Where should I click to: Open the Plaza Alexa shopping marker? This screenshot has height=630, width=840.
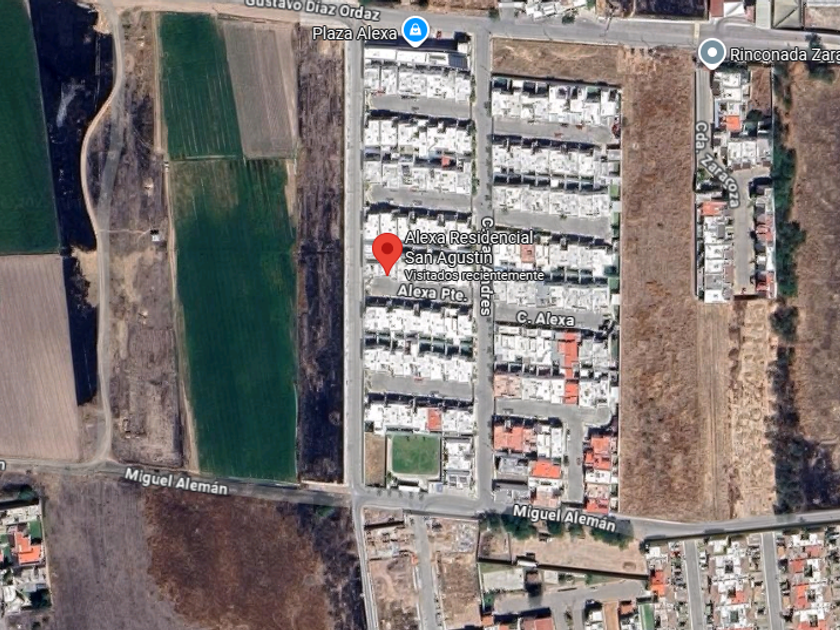415,31
